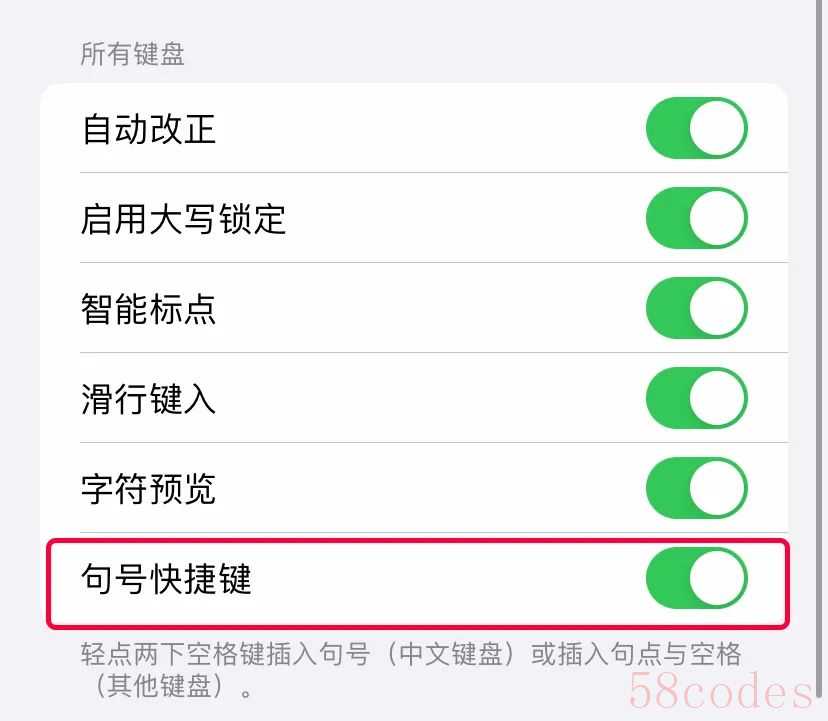The width and height of the screenshot is (828, 721).
Task: Switch off 滑行键入
Action: pyautogui.click(x=697, y=398)
